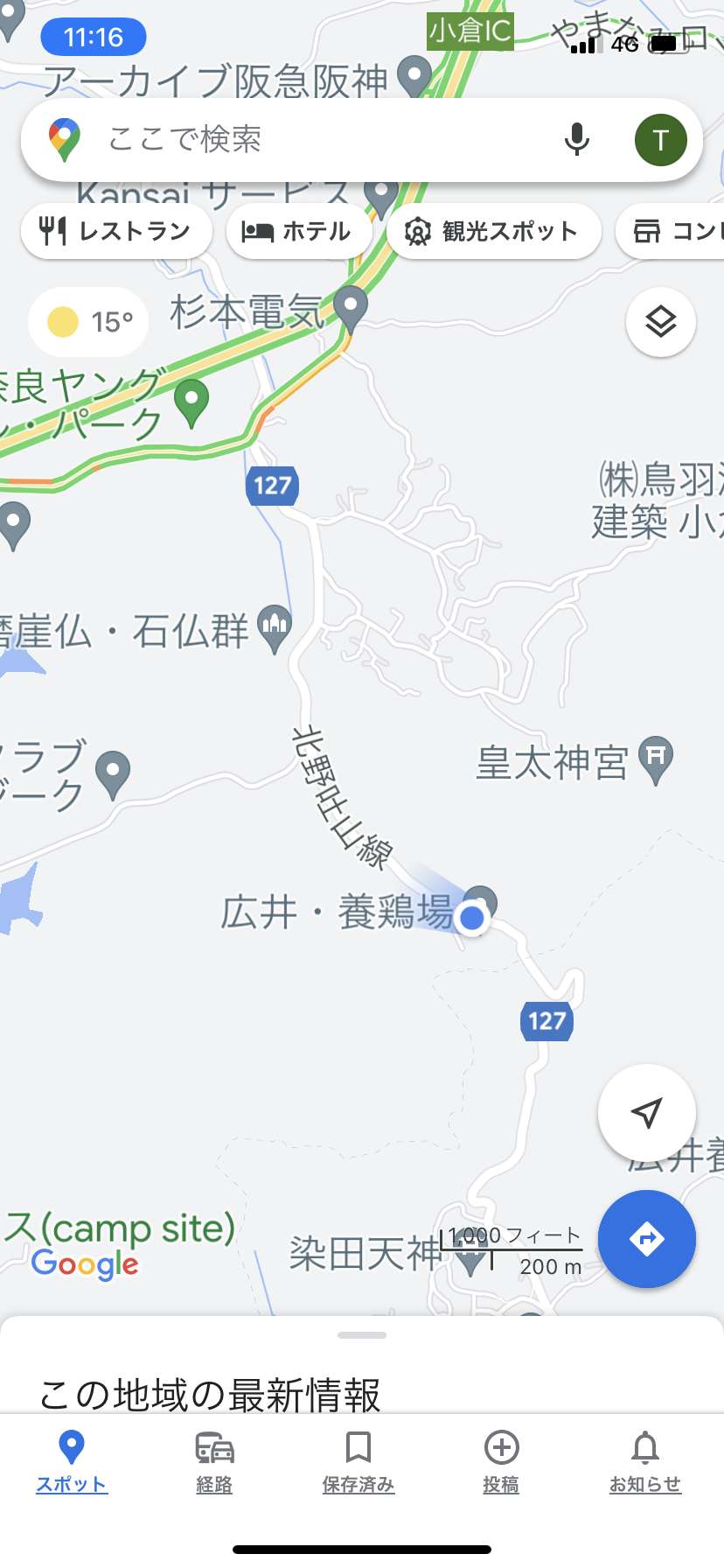The width and height of the screenshot is (724, 1568).
Task: Open the 皇太神宮 shrine map pin
Action: 656,760
